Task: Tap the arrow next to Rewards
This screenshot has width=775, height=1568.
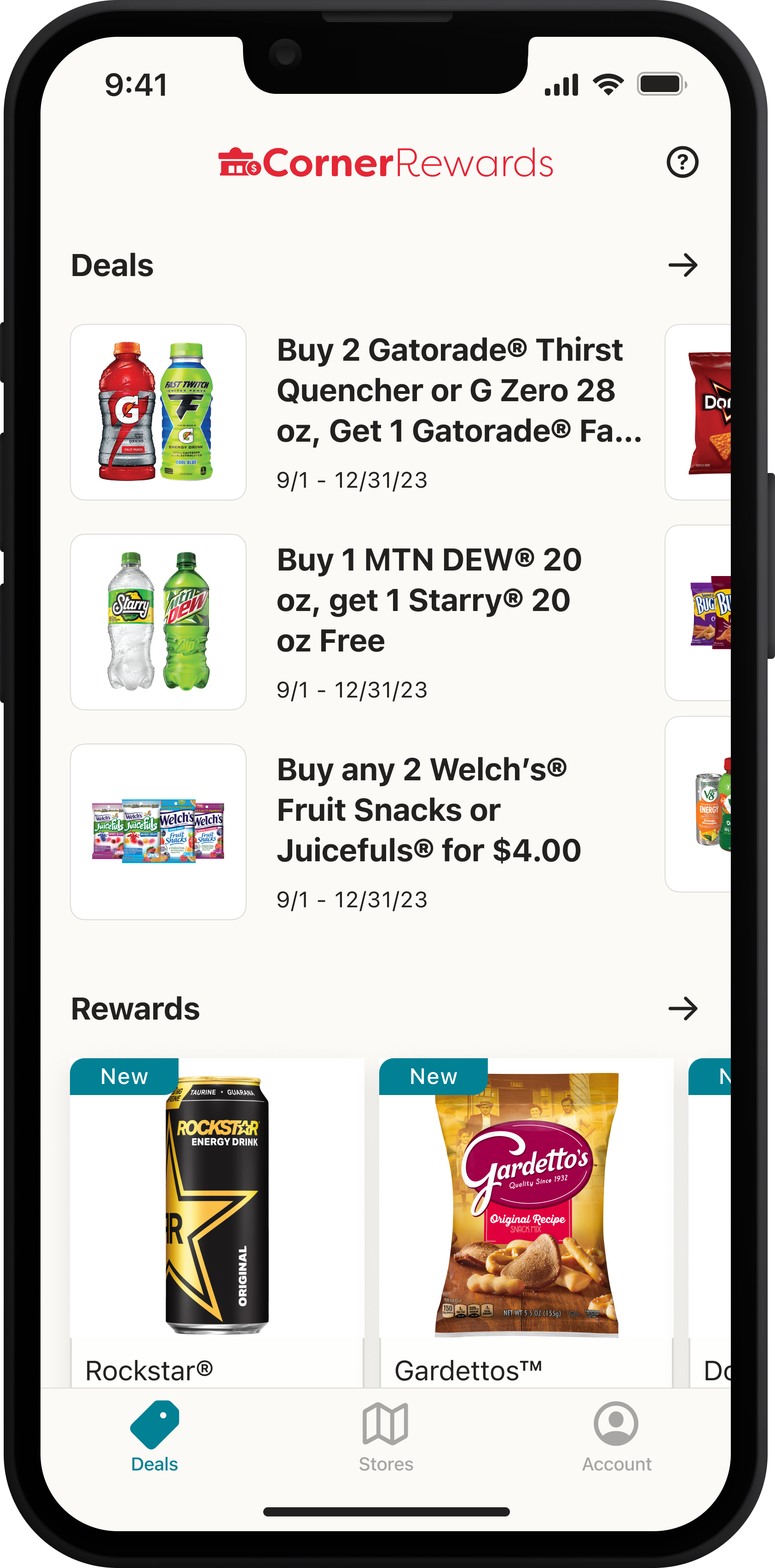Action: [x=682, y=1009]
